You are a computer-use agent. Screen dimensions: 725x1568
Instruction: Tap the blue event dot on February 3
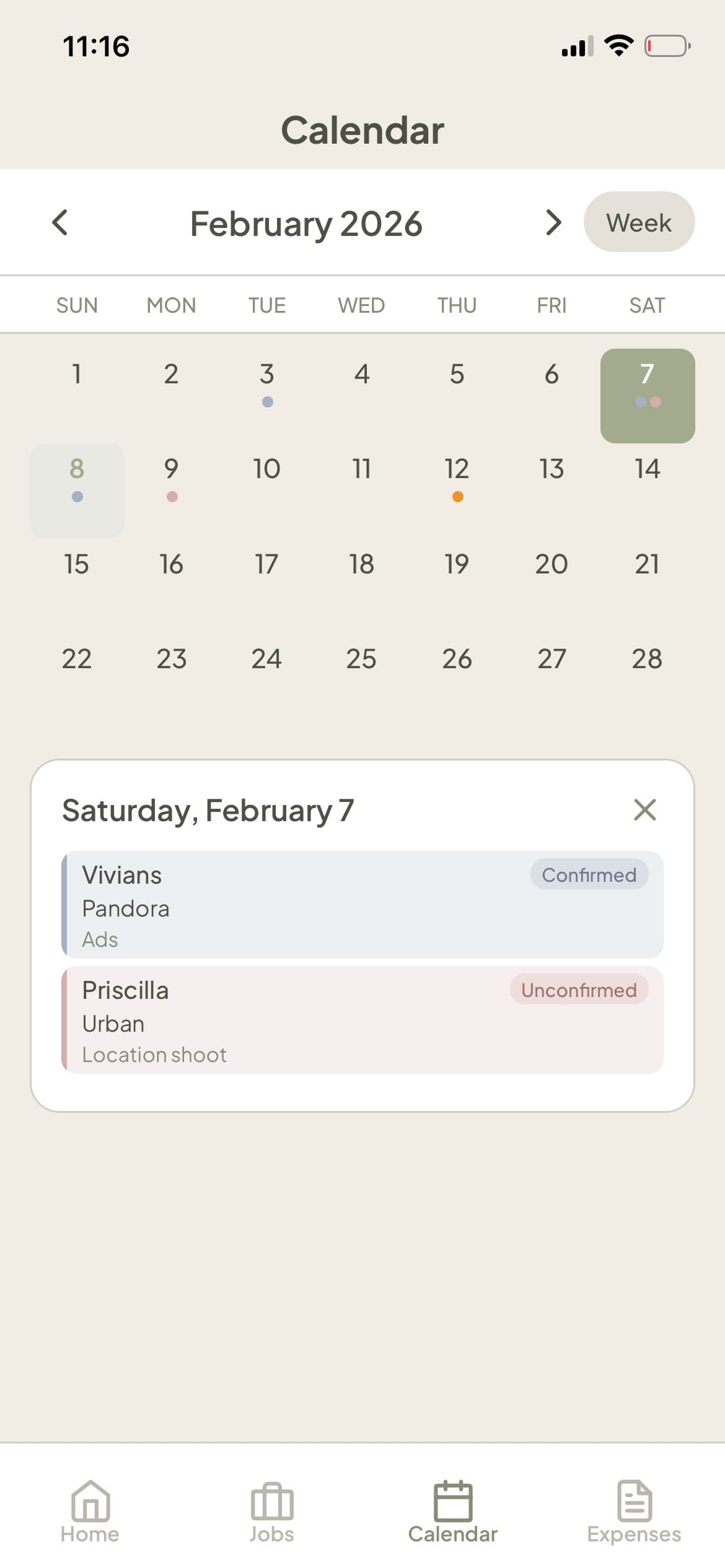[266, 401]
